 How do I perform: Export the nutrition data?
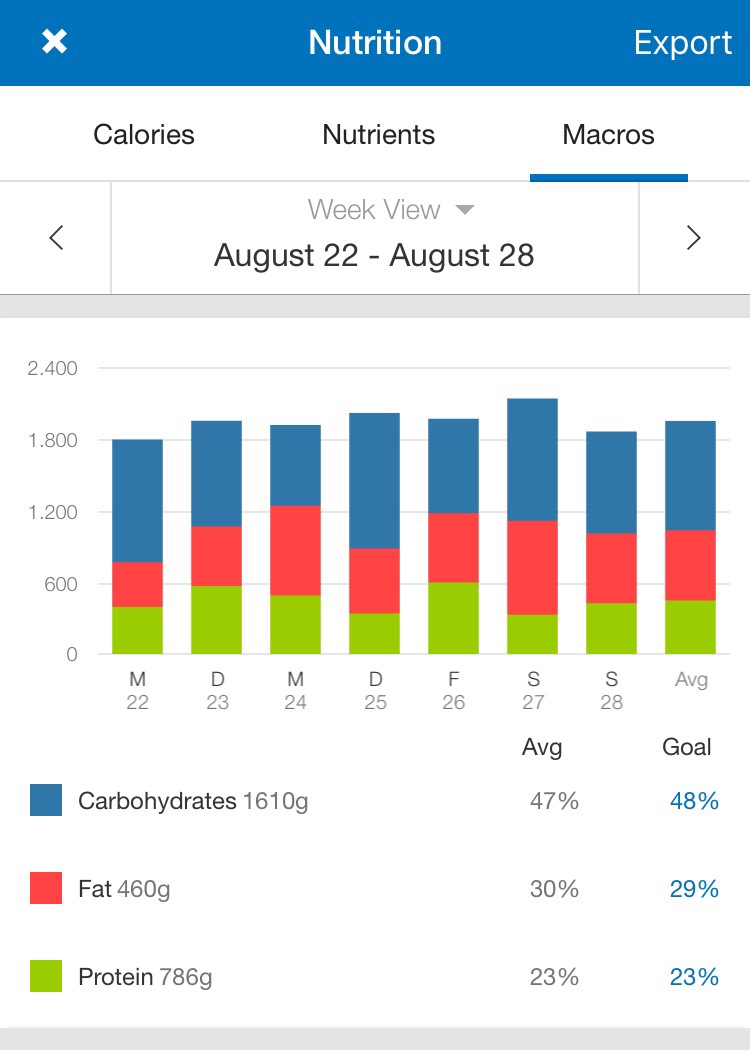pyautogui.click(x=682, y=43)
